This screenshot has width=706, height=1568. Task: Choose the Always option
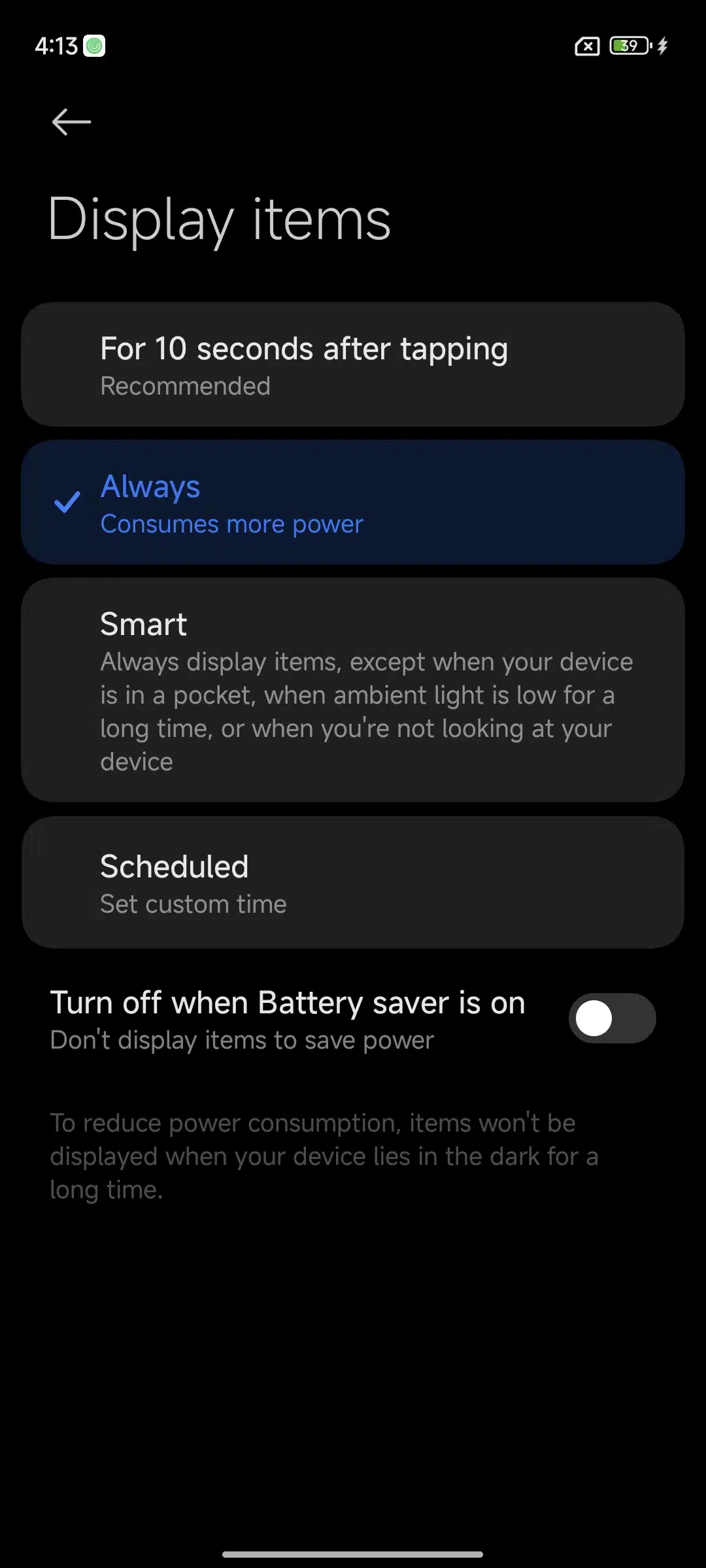[353, 502]
